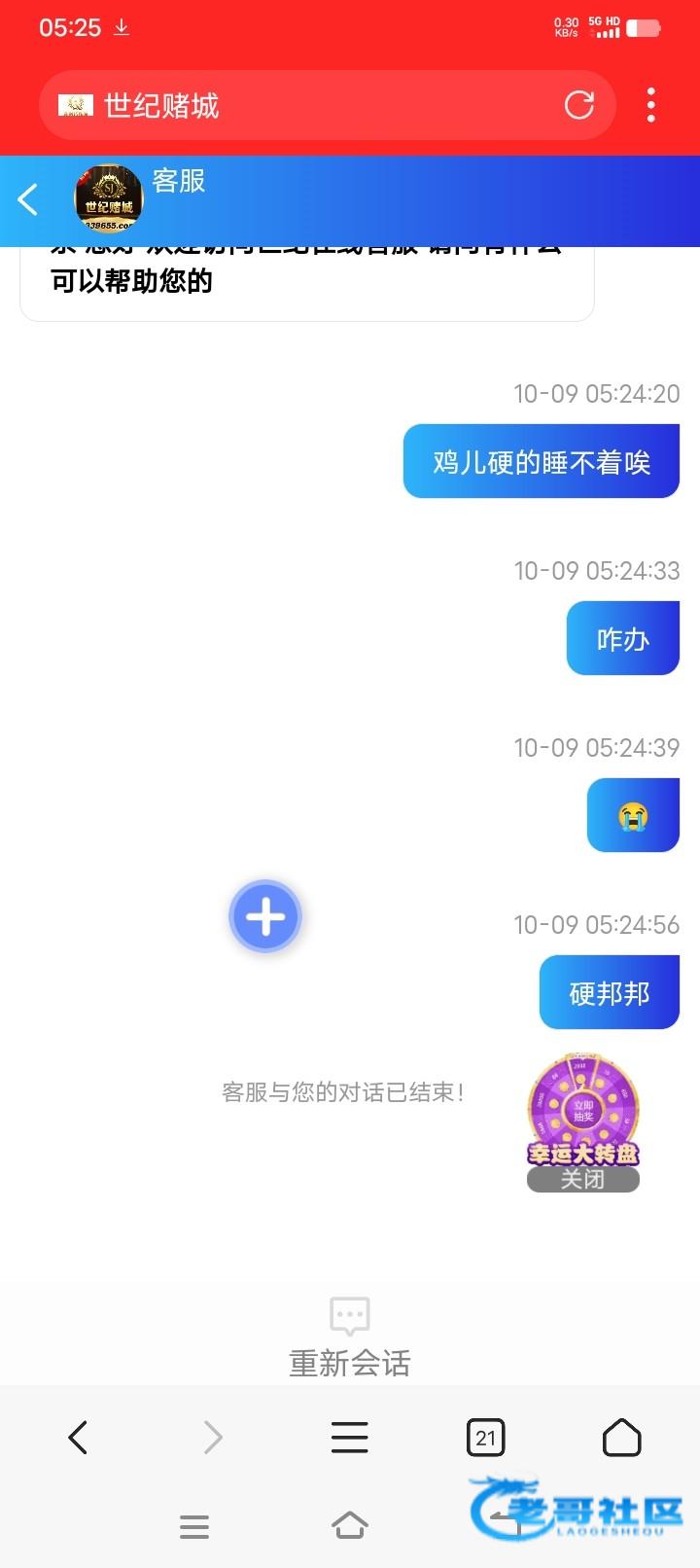Viewport: 700px width, 1568px height.
Task: Navigate back in the browser toolbar
Action: 78,1438
